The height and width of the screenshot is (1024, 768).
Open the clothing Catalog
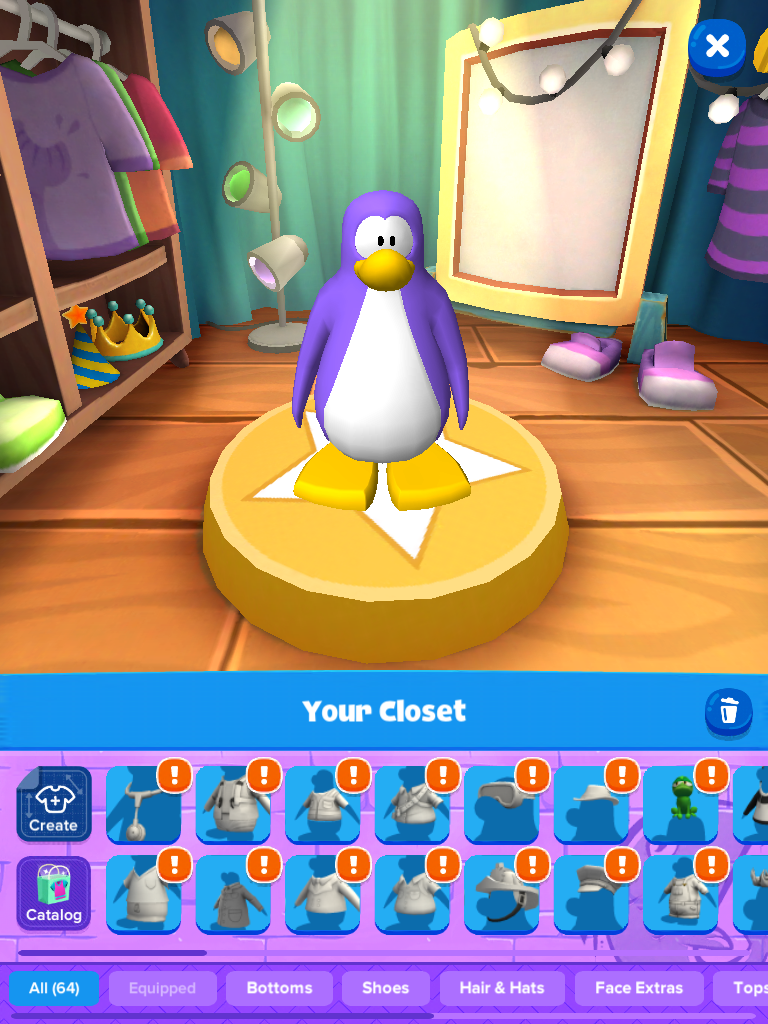(x=54, y=893)
